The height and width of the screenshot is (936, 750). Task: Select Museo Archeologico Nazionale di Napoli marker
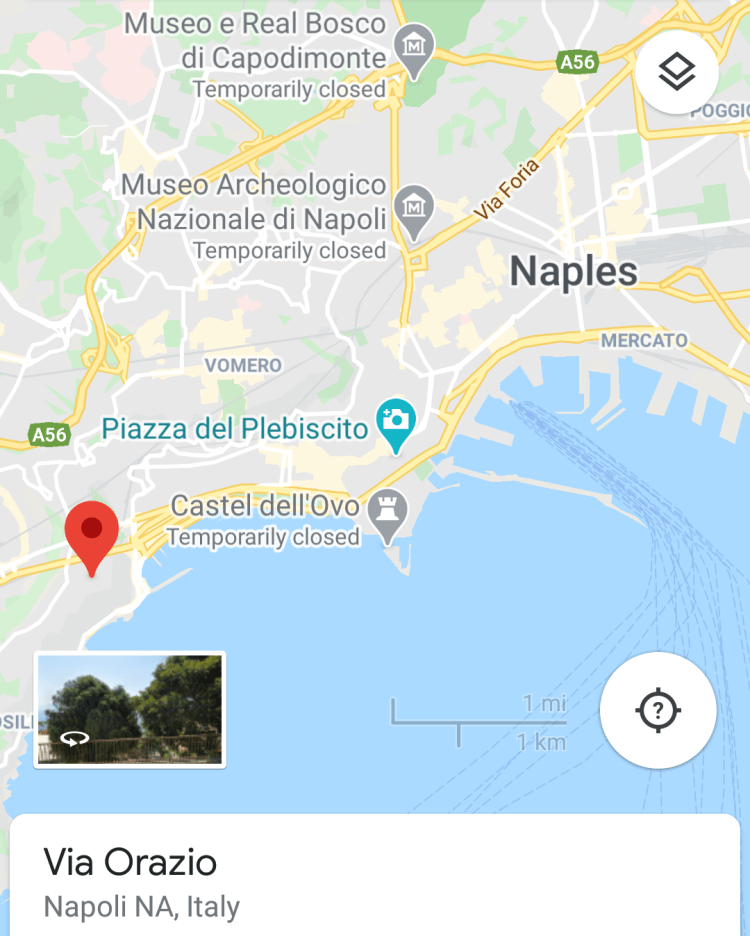coord(411,206)
